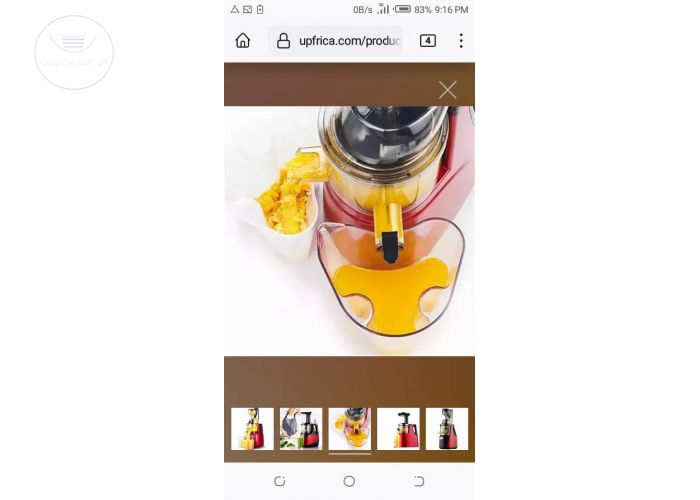Image resolution: width=700 pixels, height=500 pixels.
Task: Select the first juicer thumbnail
Action: pyautogui.click(x=252, y=428)
